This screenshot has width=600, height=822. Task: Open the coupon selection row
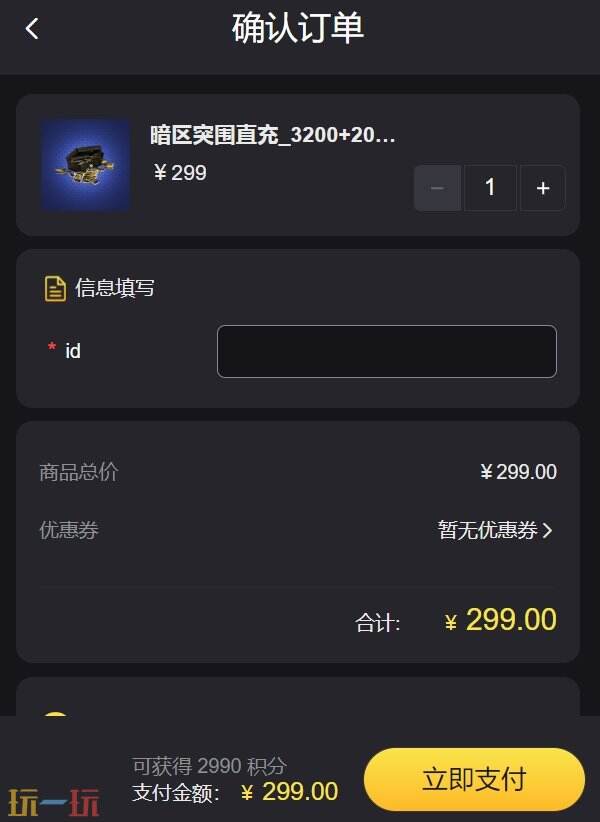point(495,530)
